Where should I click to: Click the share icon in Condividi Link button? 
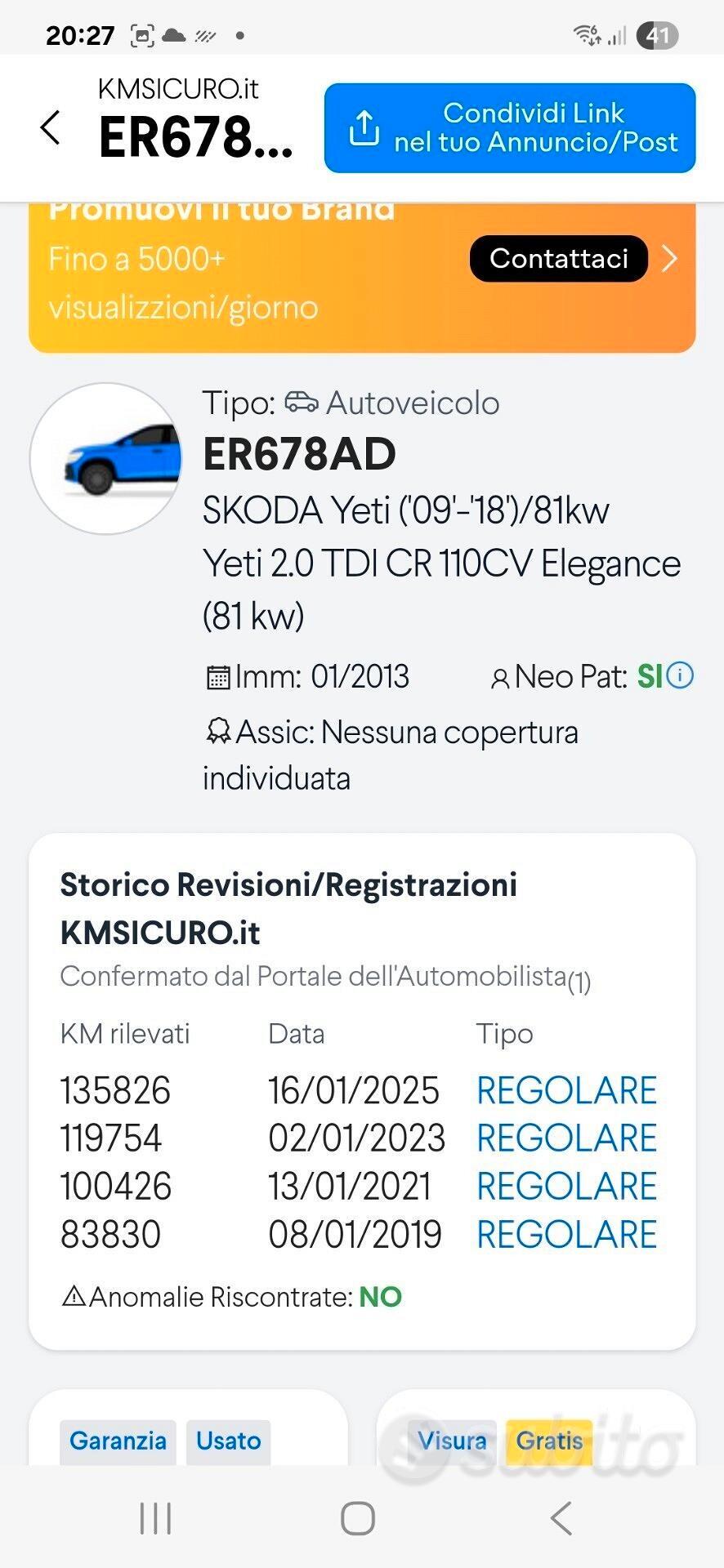366,127
